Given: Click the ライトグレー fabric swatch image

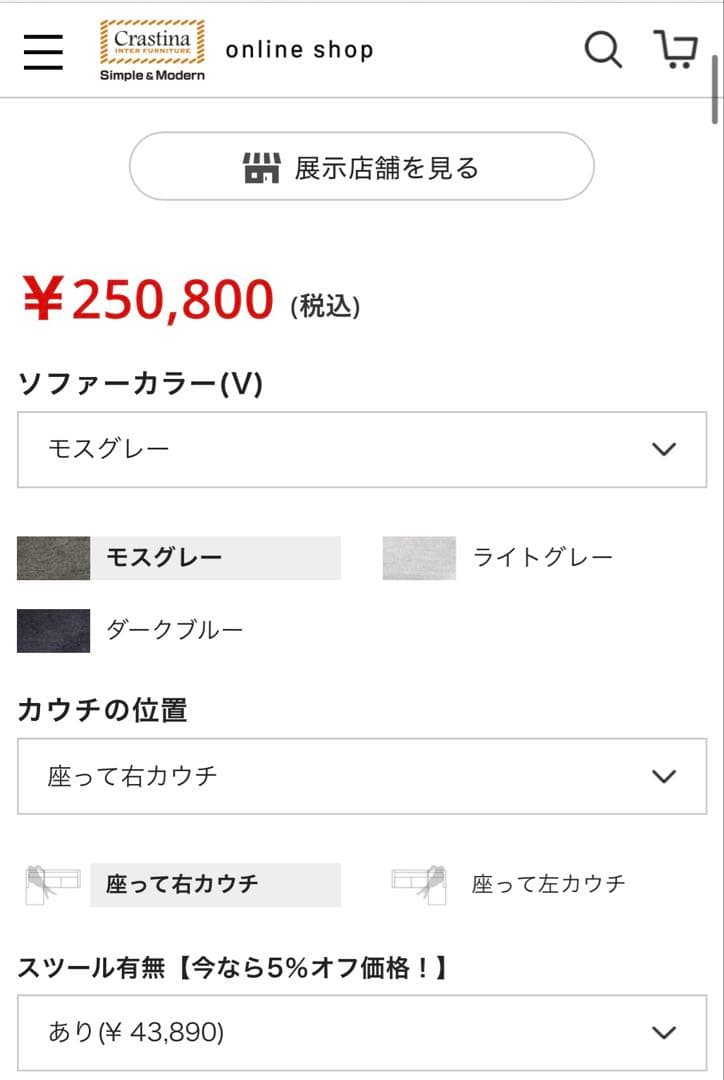Looking at the screenshot, I should [418, 558].
